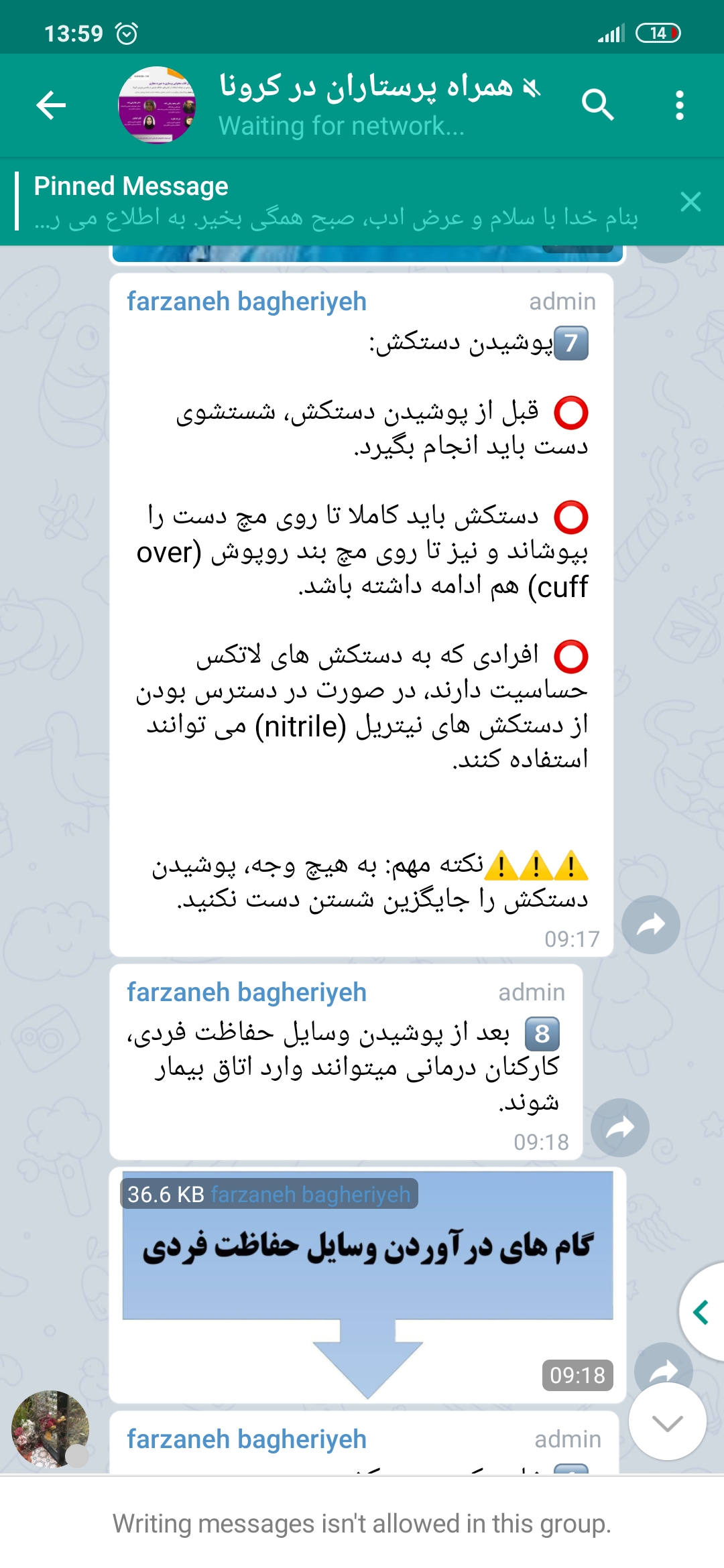Go back from the chat
The width and height of the screenshot is (724, 1568).
point(51,105)
